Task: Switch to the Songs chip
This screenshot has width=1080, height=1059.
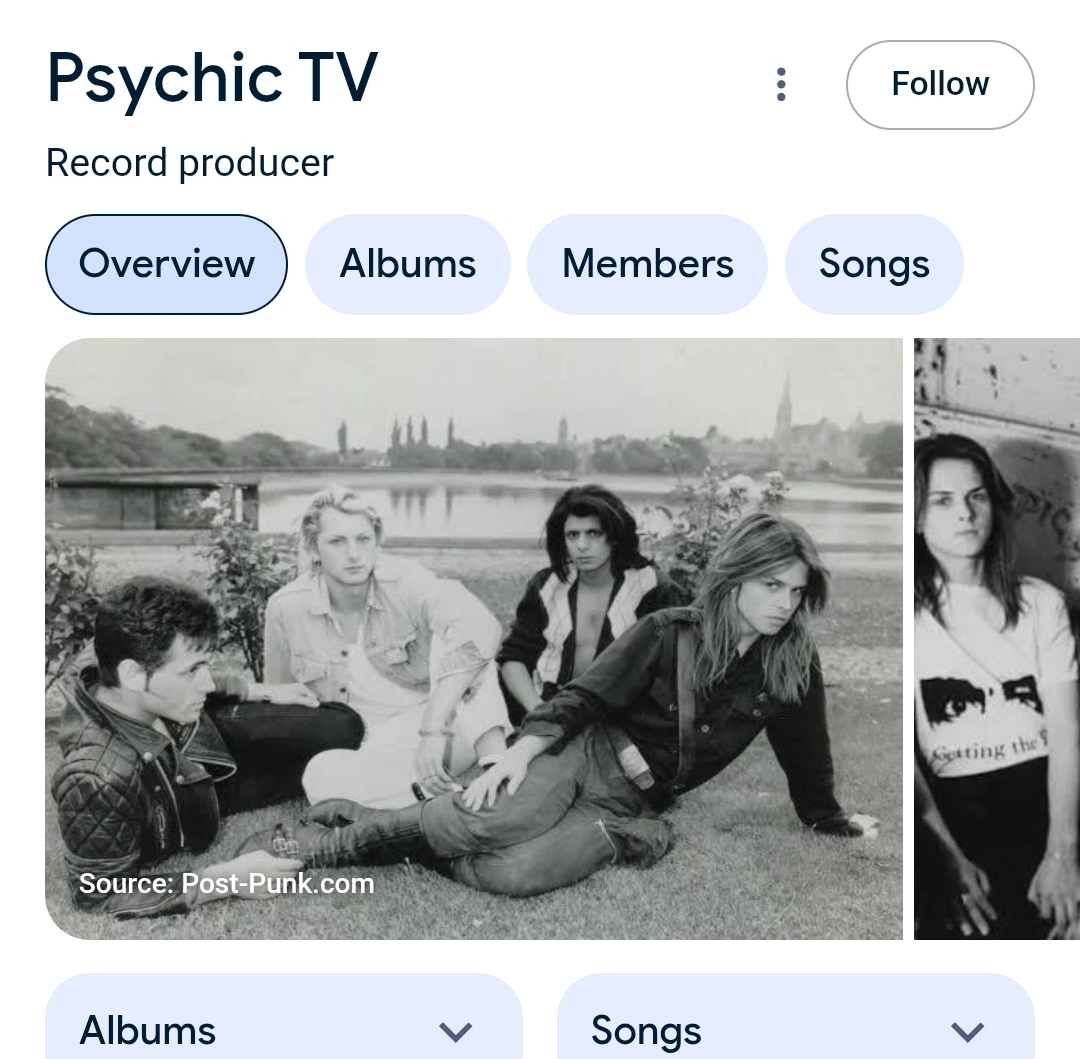Action: [873, 264]
